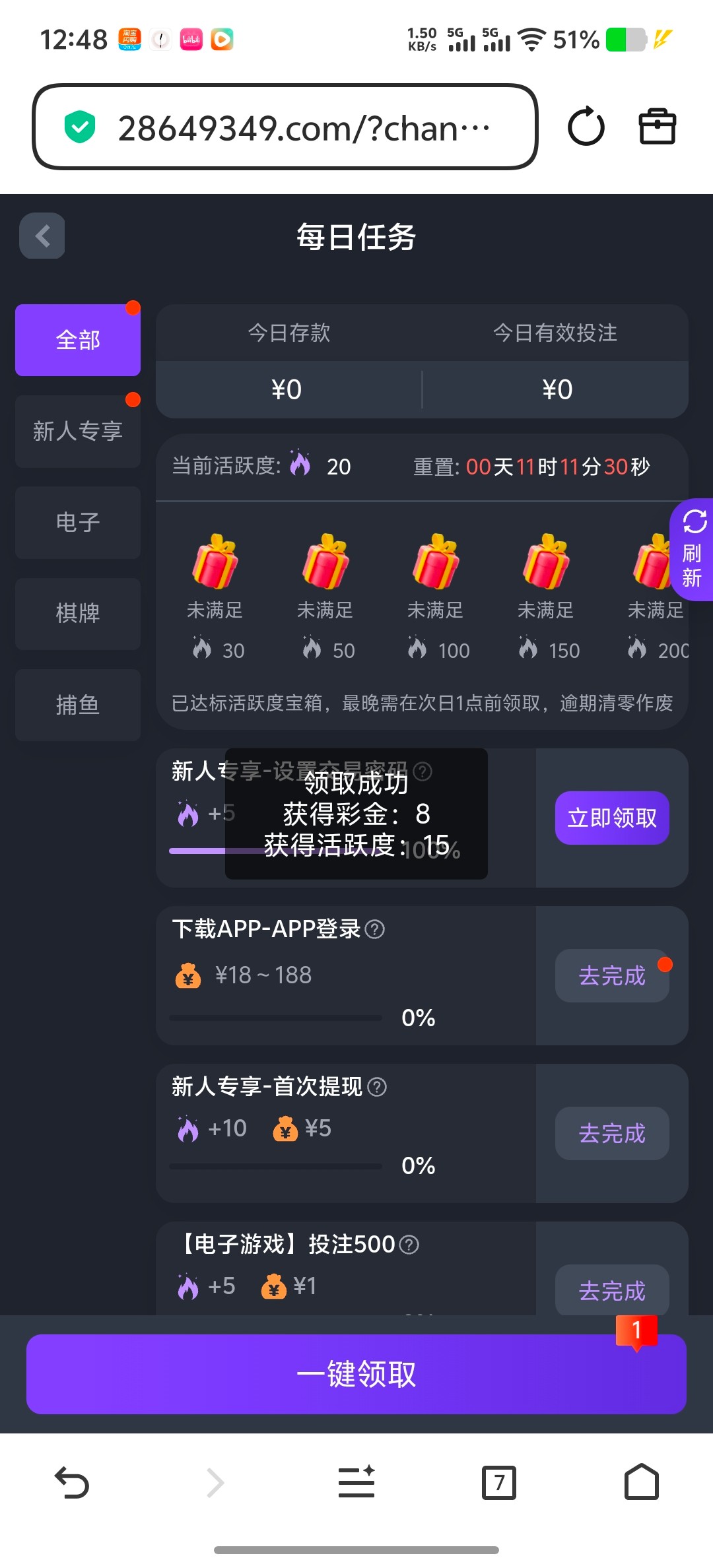
Task: Show help for 【电子游戏】投注500 task
Action: pyautogui.click(x=409, y=1245)
